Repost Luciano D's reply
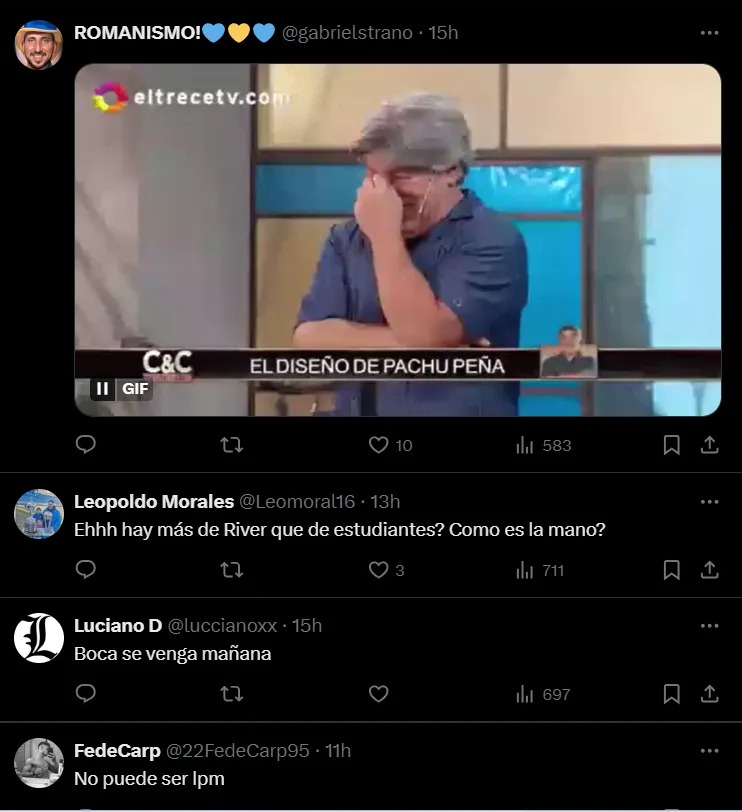 pos(231,694)
